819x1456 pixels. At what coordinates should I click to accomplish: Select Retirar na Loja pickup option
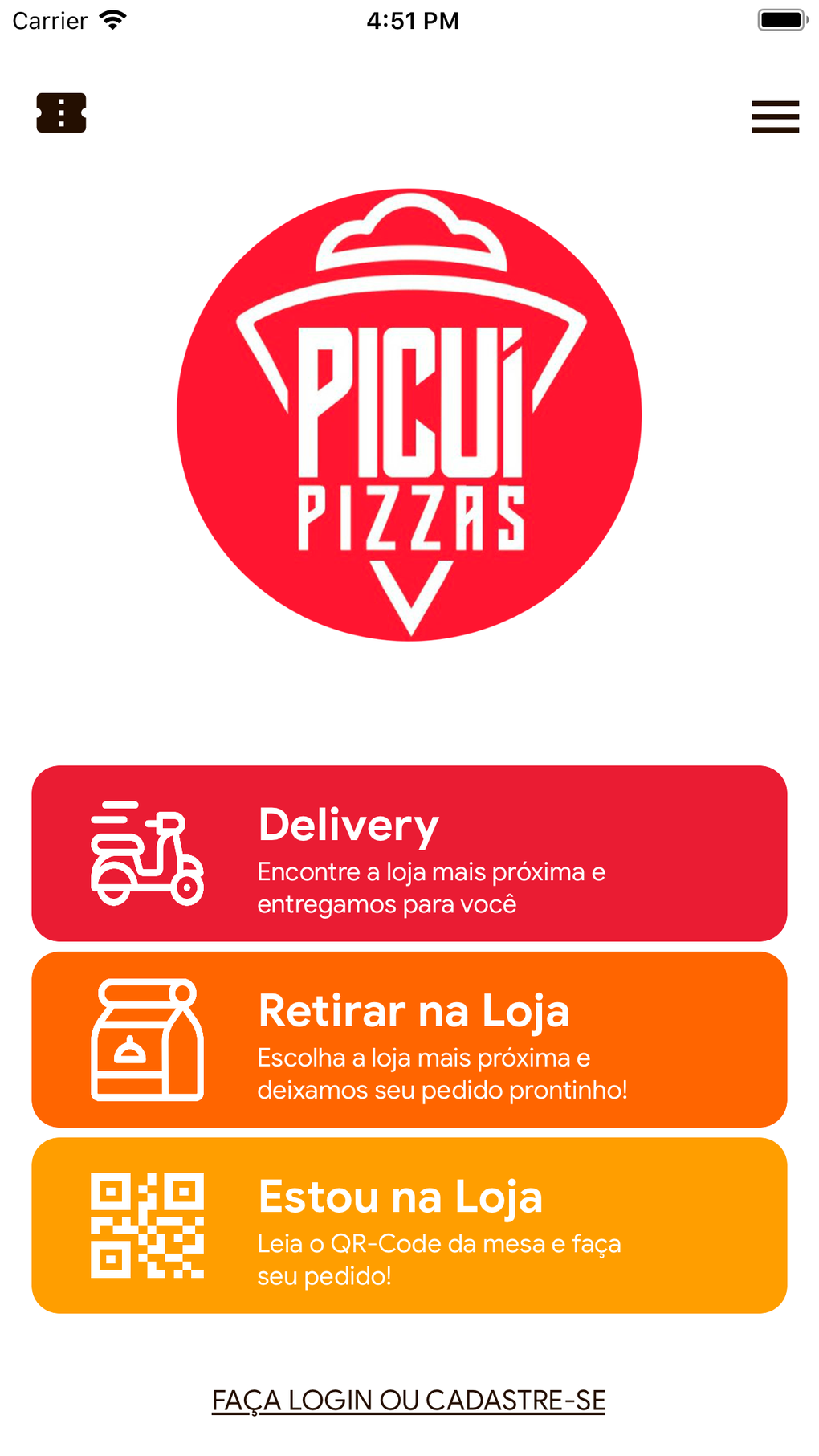(x=409, y=1039)
